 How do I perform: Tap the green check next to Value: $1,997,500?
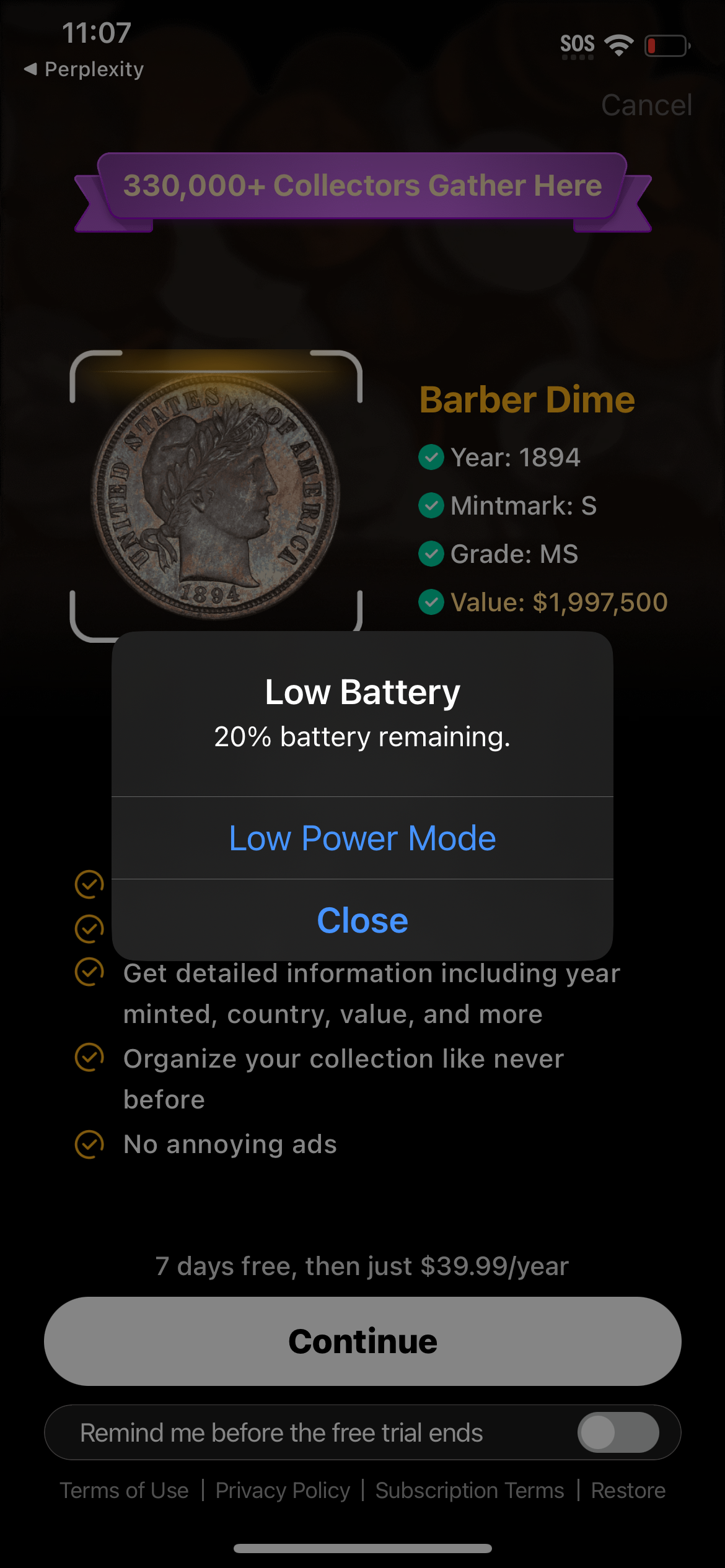[432, 603]
